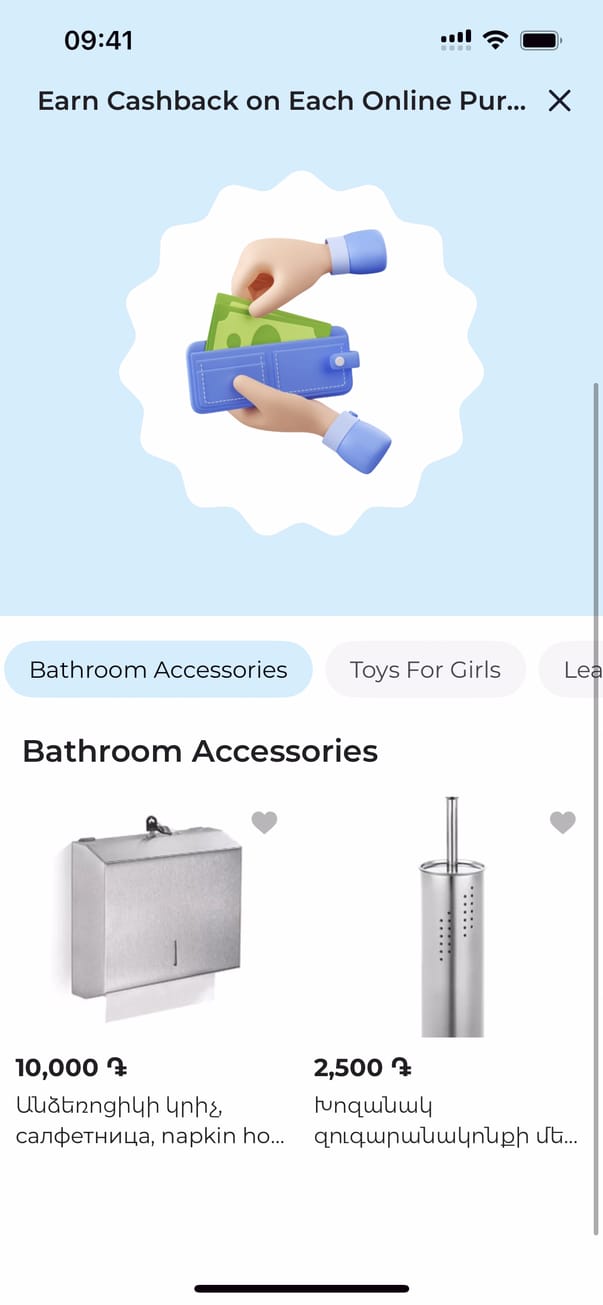Favorite the 10,000 napkin holder product
Image resolution: width=603 pixels, height=1305 pixels.
[x=264, y=822]
